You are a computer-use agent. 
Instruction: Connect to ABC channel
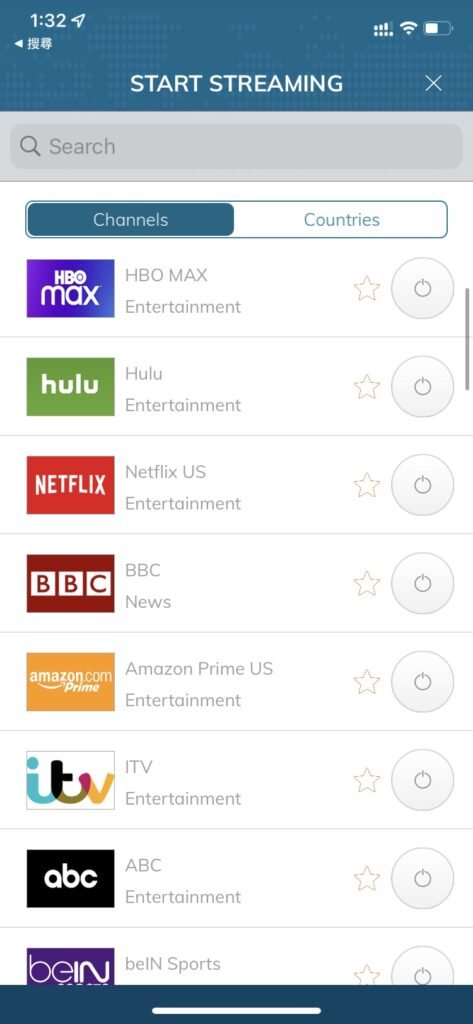[x=422, y=878]
